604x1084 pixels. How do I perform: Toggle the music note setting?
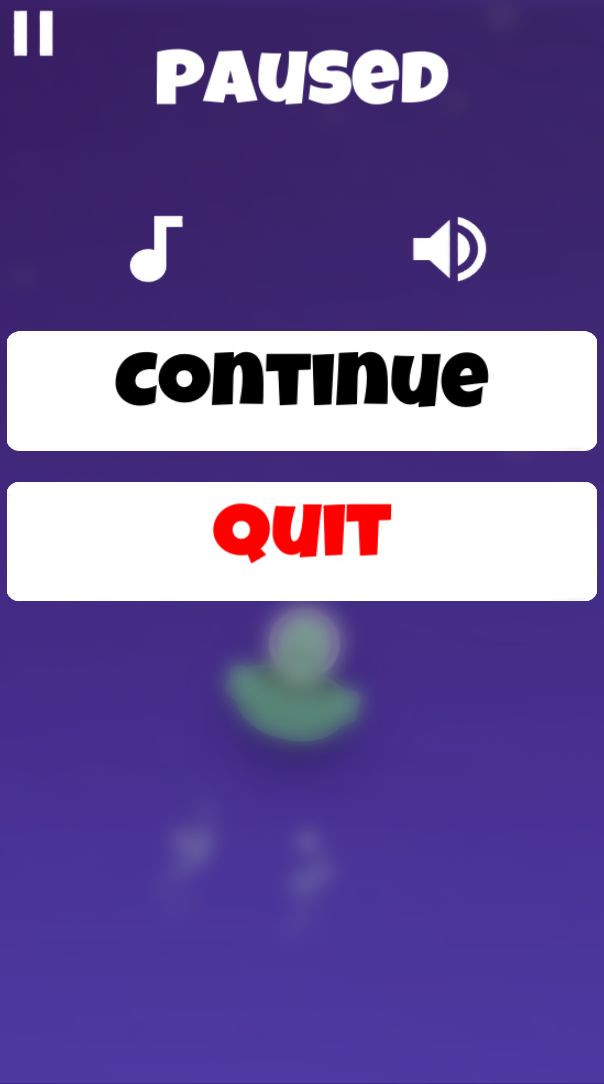156,249
